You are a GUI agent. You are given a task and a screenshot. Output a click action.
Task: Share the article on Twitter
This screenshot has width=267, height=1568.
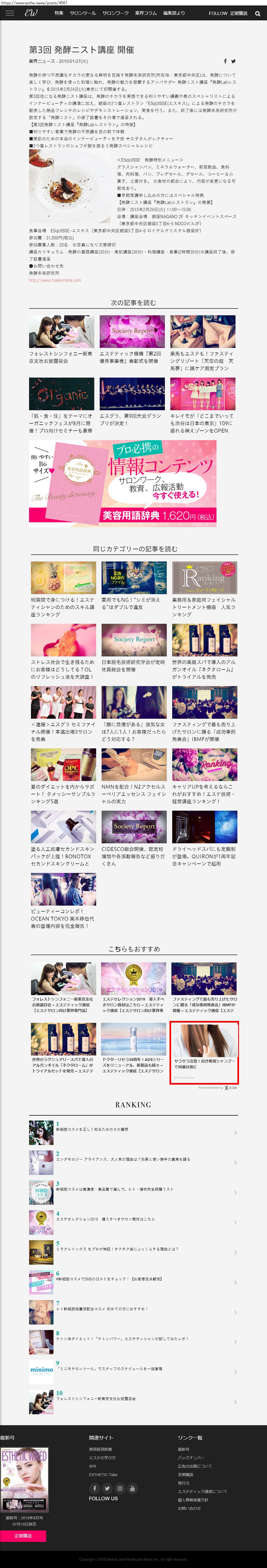click(x=233, y=61)
